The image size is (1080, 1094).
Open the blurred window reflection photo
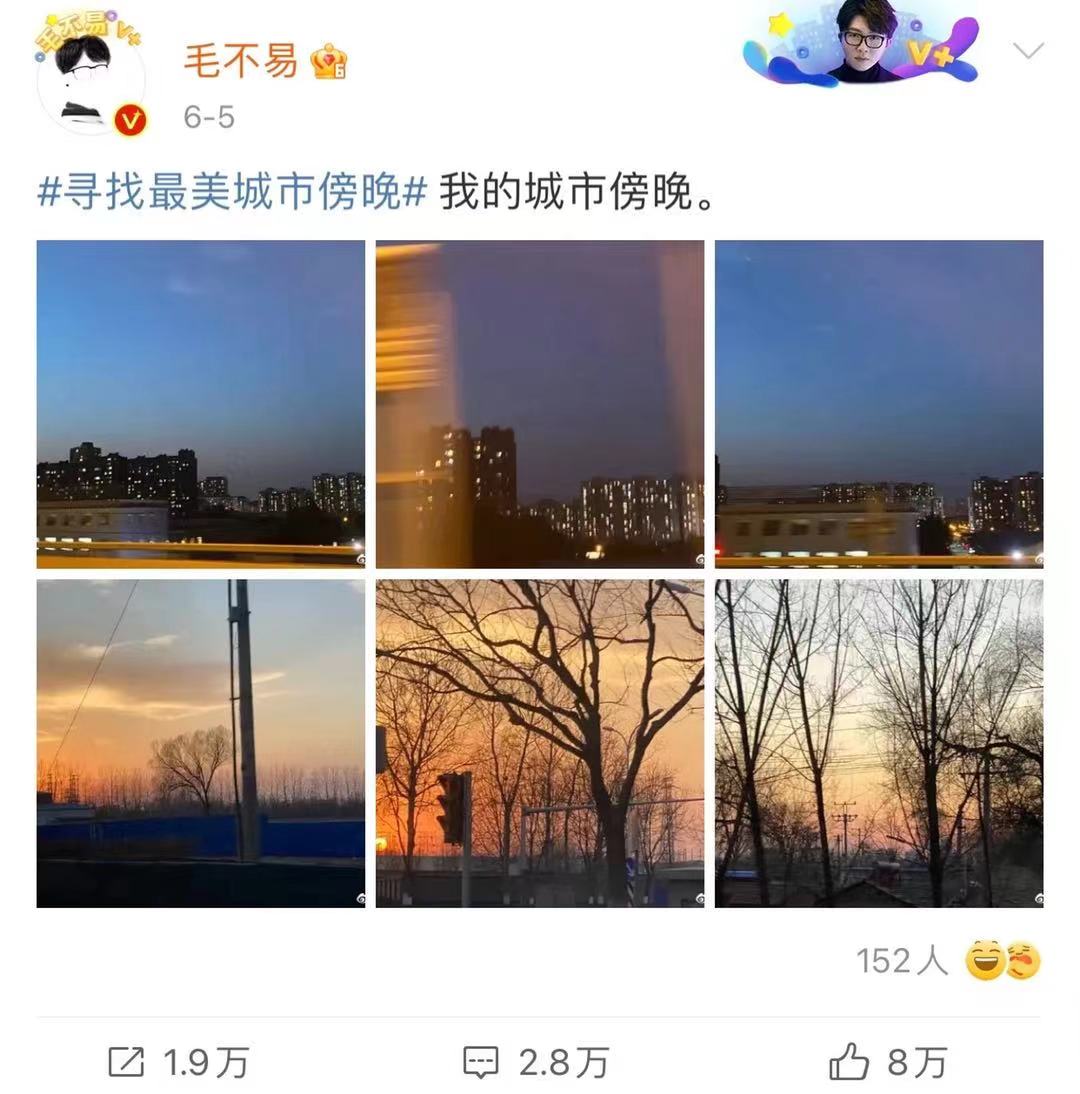[x=540, y=404]
